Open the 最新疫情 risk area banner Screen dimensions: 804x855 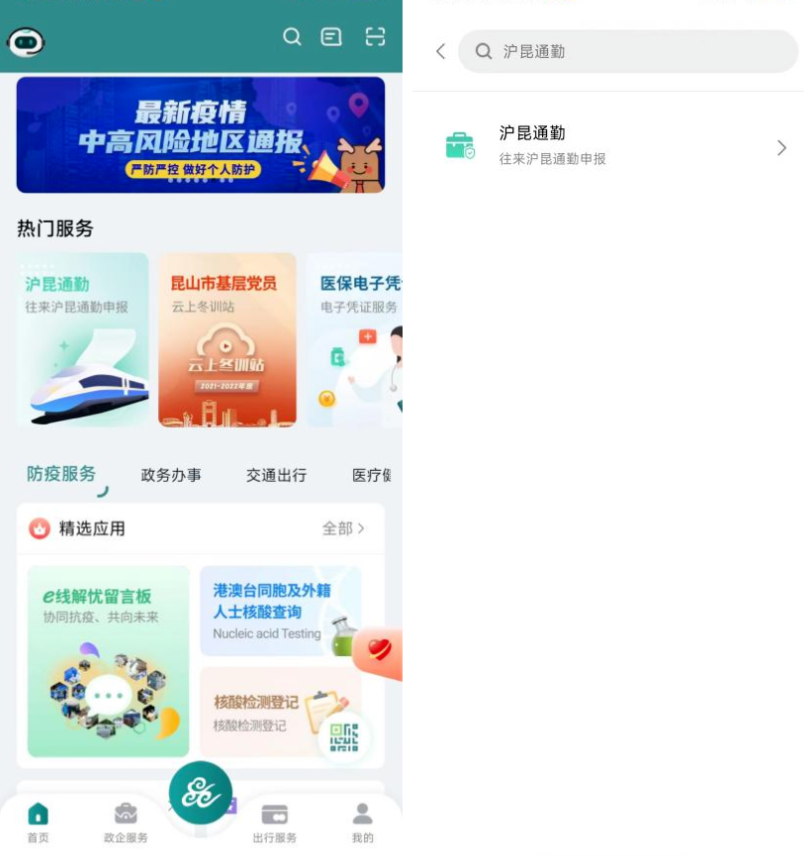pos(200,135)
